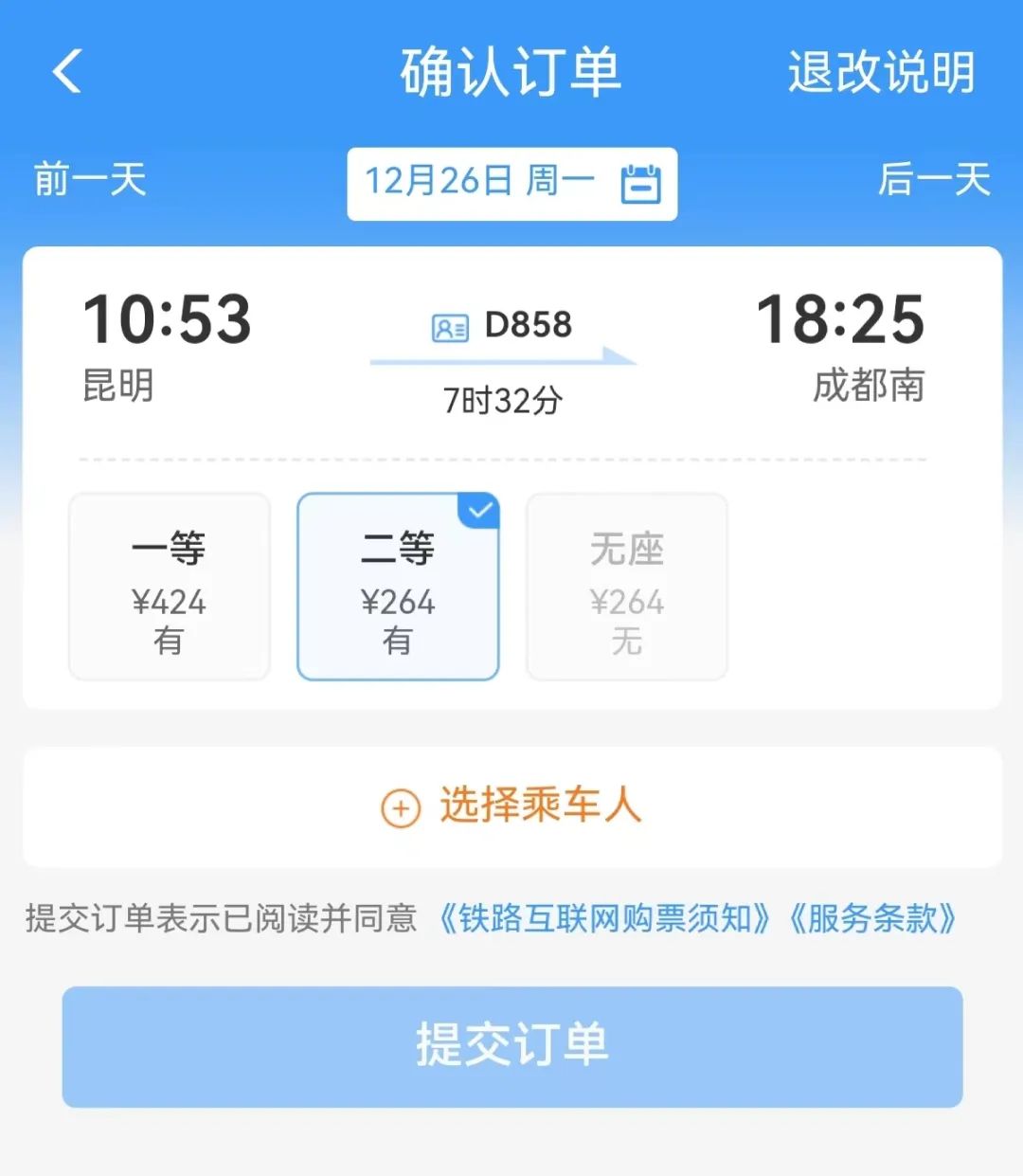Select second class seat (二等) ¥264
Image resolution: width=1023 pixels, height=1176 pixels.
(398, 587)
